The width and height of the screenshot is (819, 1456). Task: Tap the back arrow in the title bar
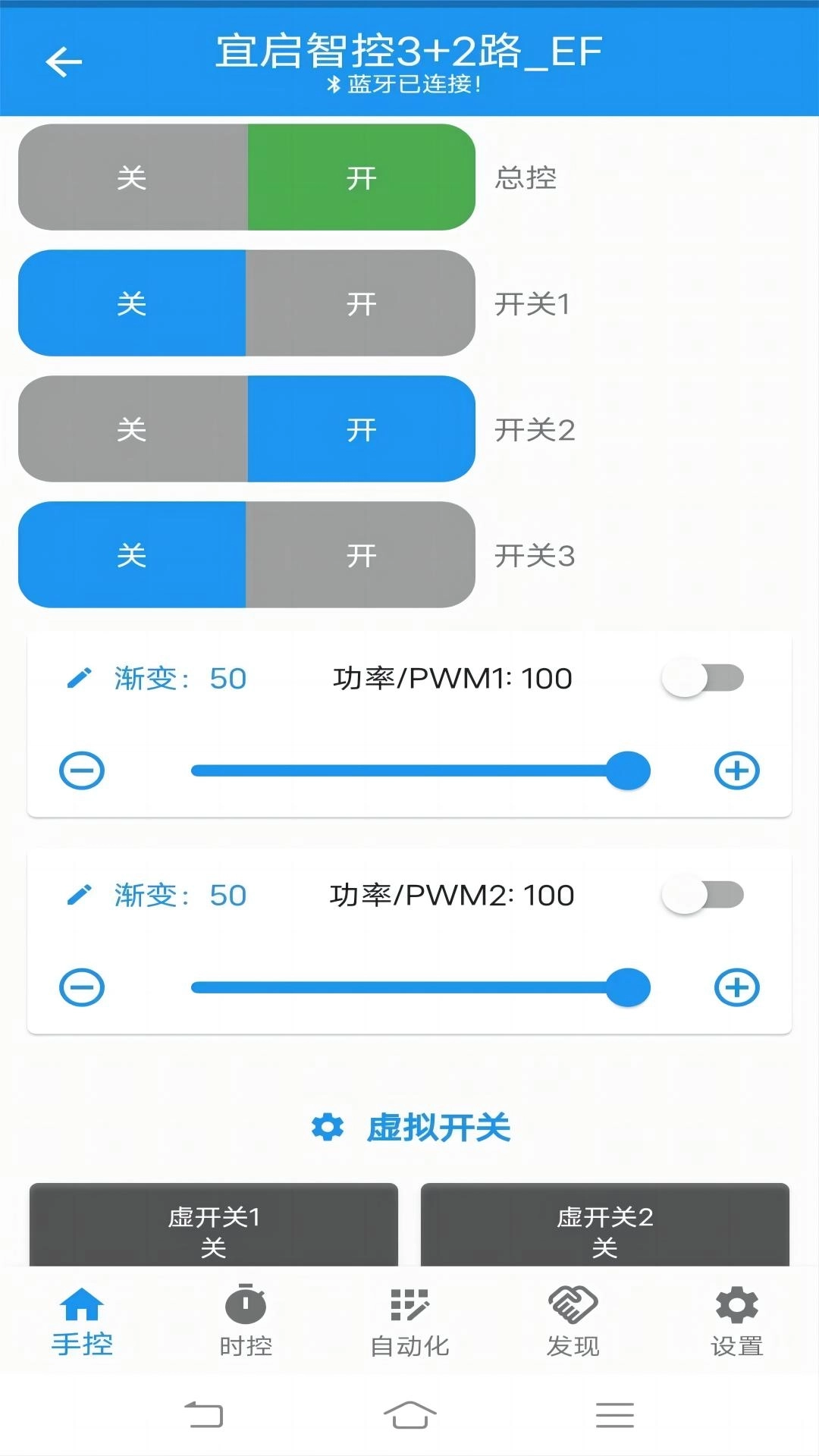coord(64,61)
